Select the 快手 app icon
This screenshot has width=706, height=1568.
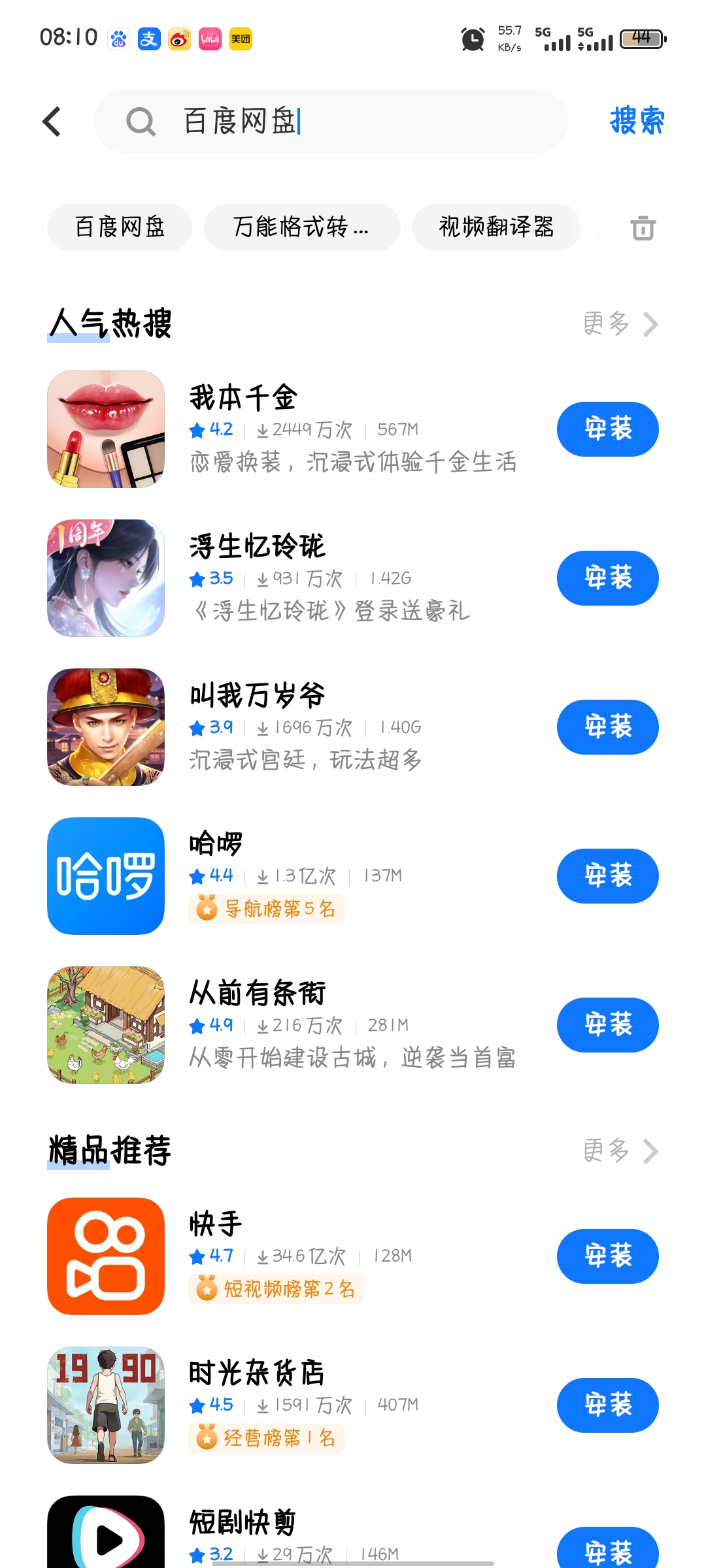coord(106,1256)
